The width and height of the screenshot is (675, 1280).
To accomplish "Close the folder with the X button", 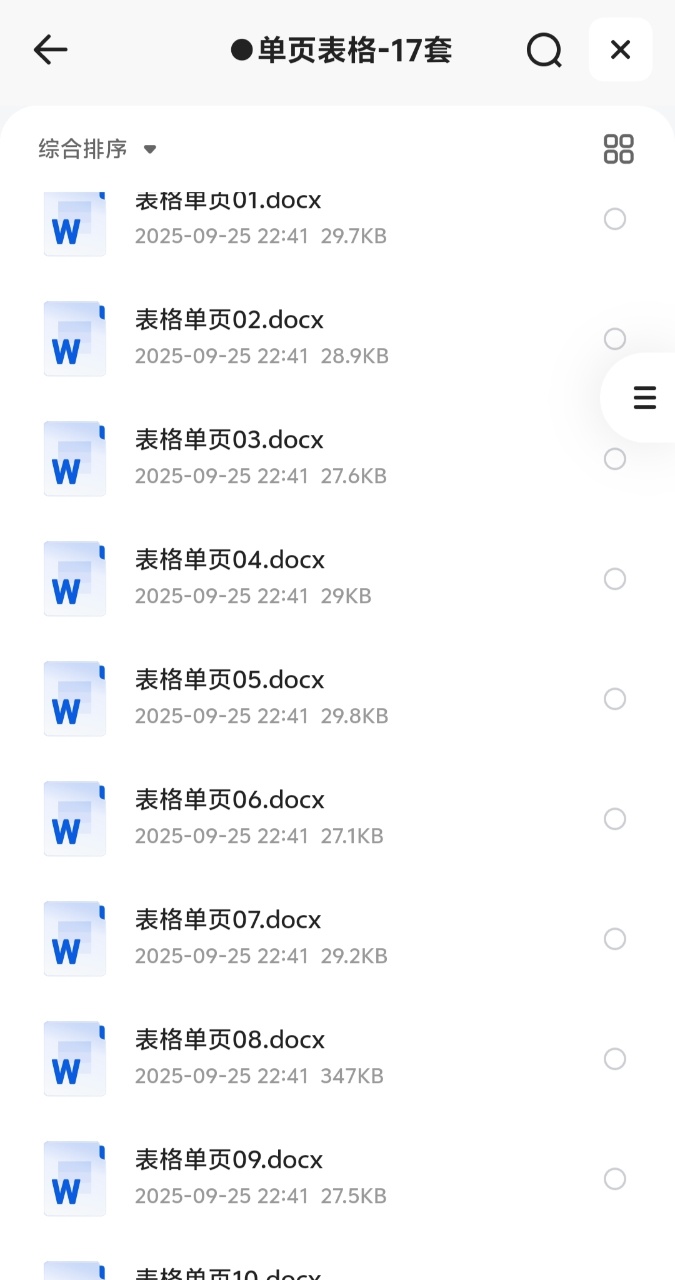I will point(620,50).
